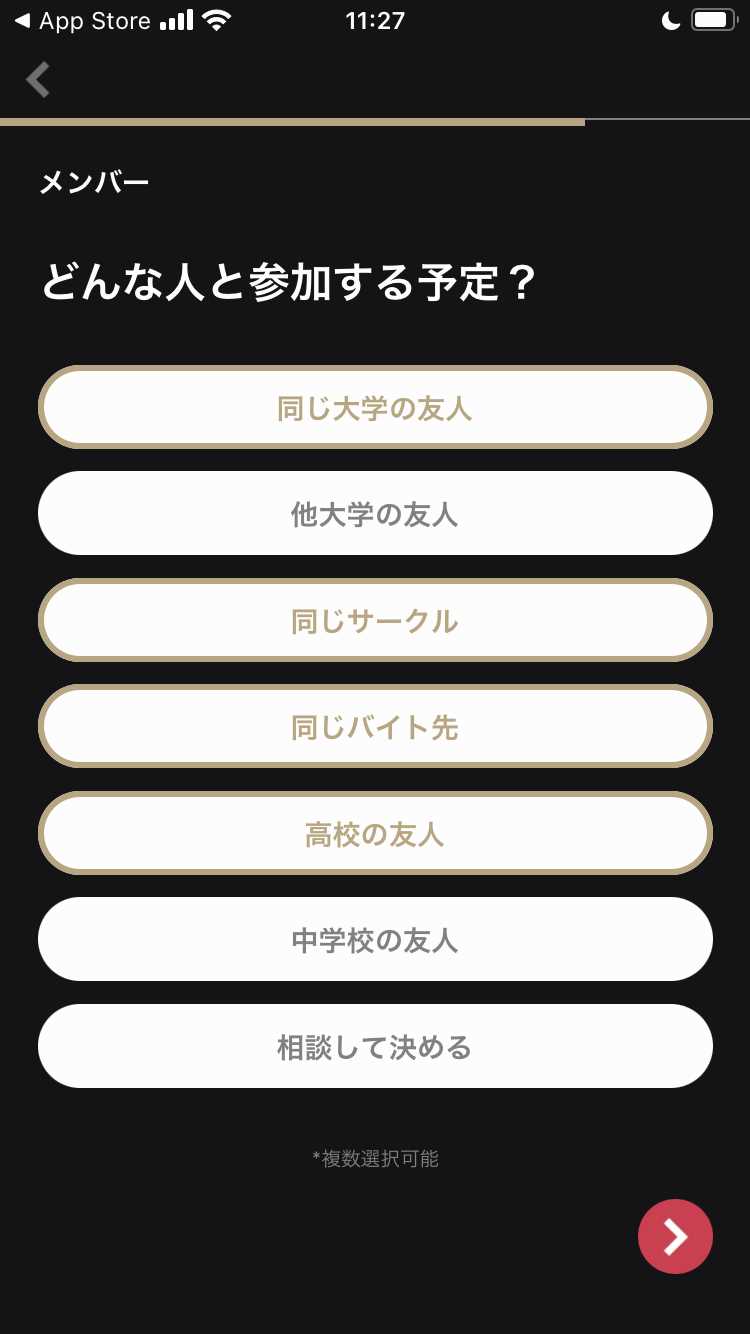Deselect the 同じバイト先 option
The image size is (750, 1334).
pos(375,727)
